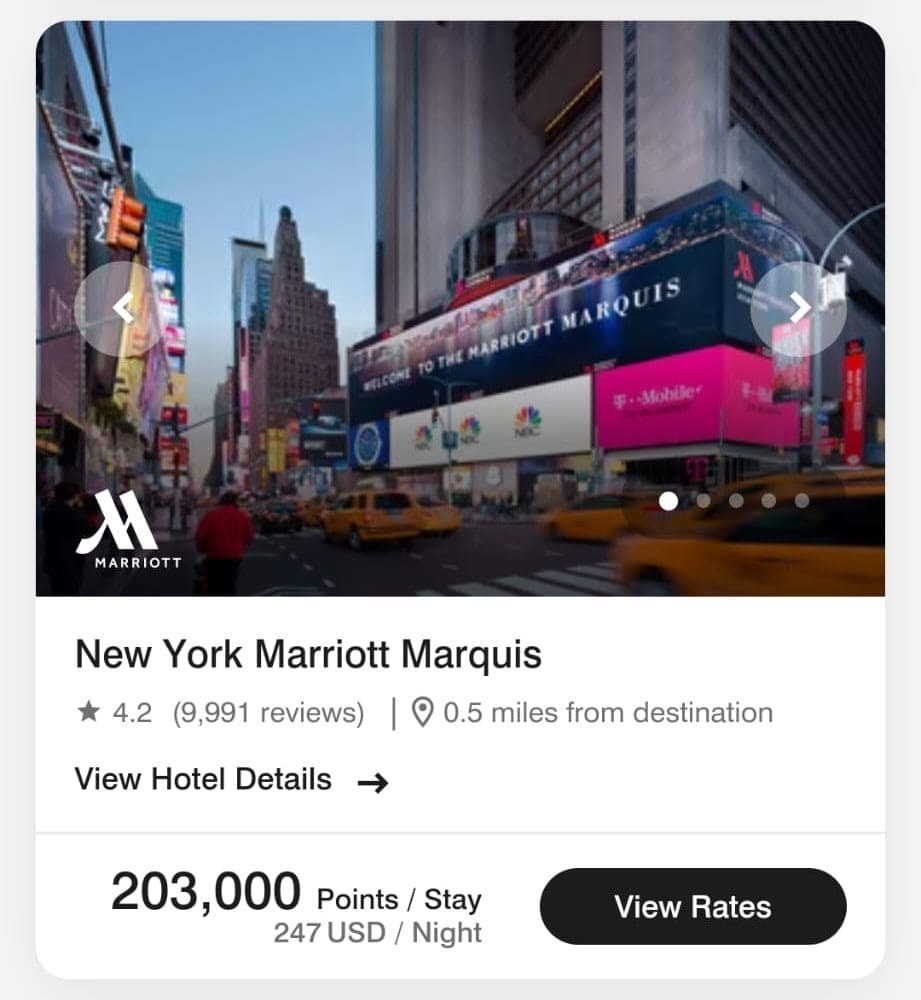Click the Marriott logo on the photo
Image resolution: width=921 pixels, height=1000 pixels.
click(128, 527)
